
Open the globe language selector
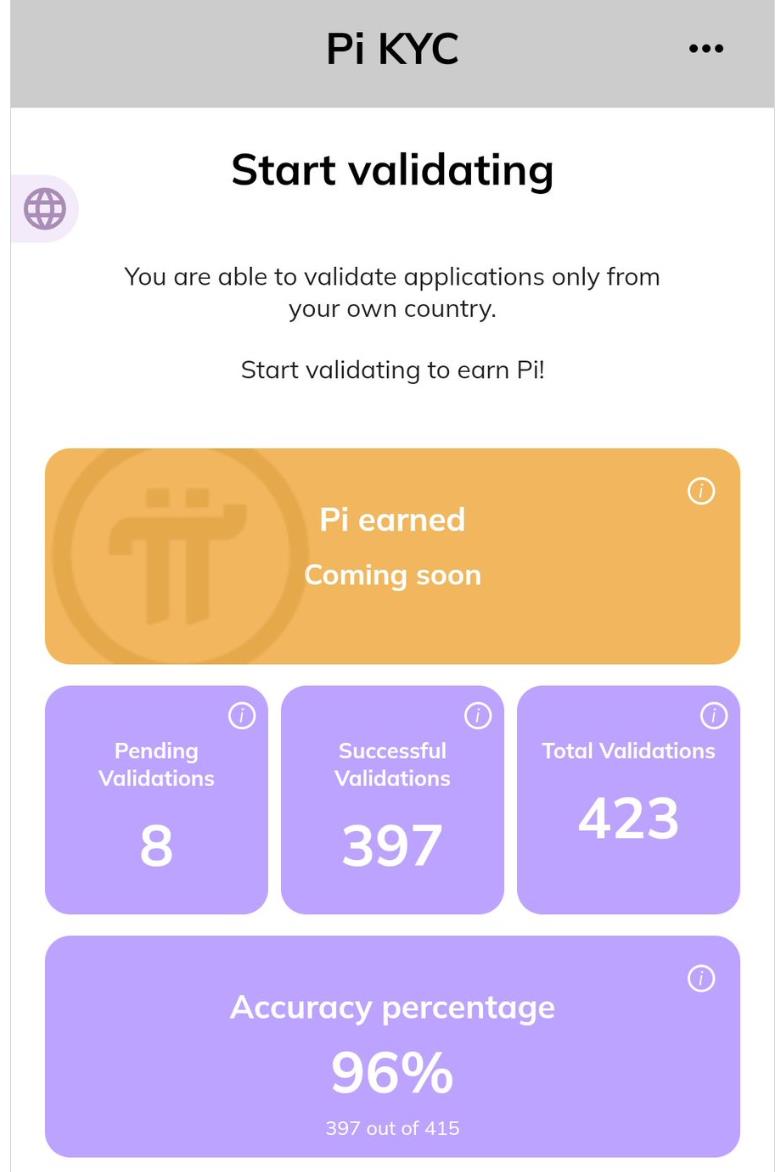click(45, 209)
